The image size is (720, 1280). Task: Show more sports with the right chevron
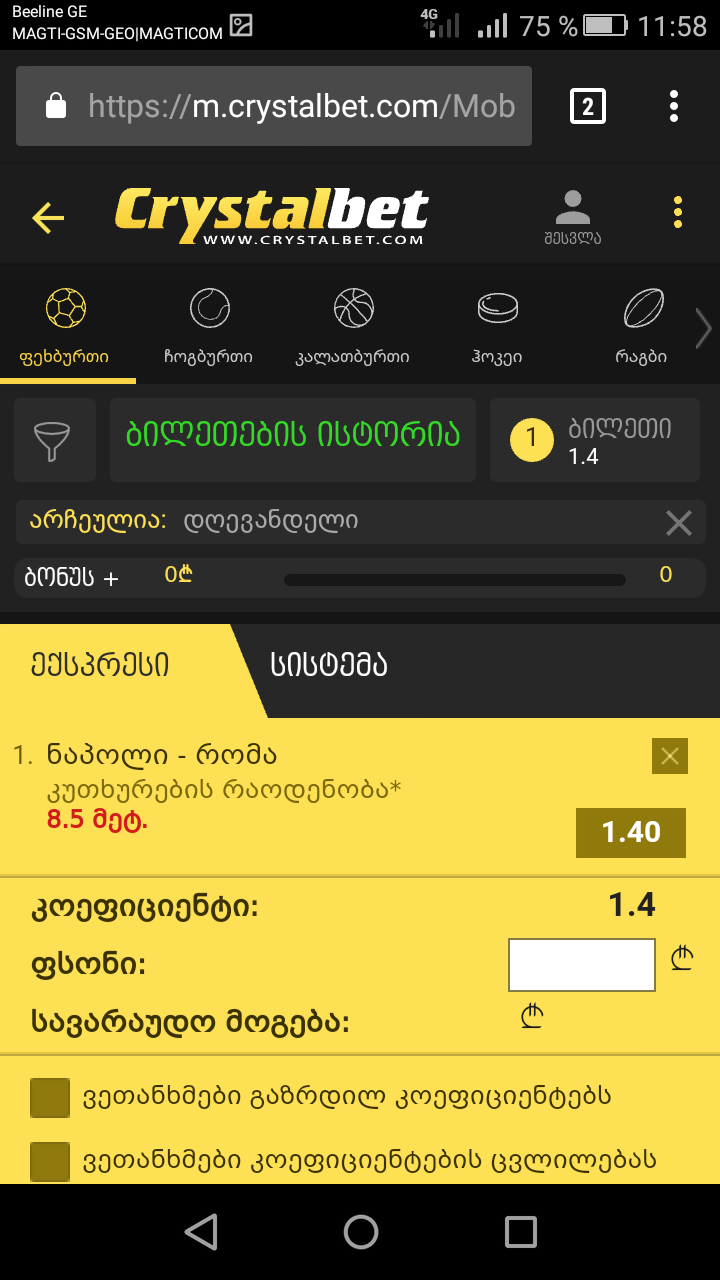point(704,328)
